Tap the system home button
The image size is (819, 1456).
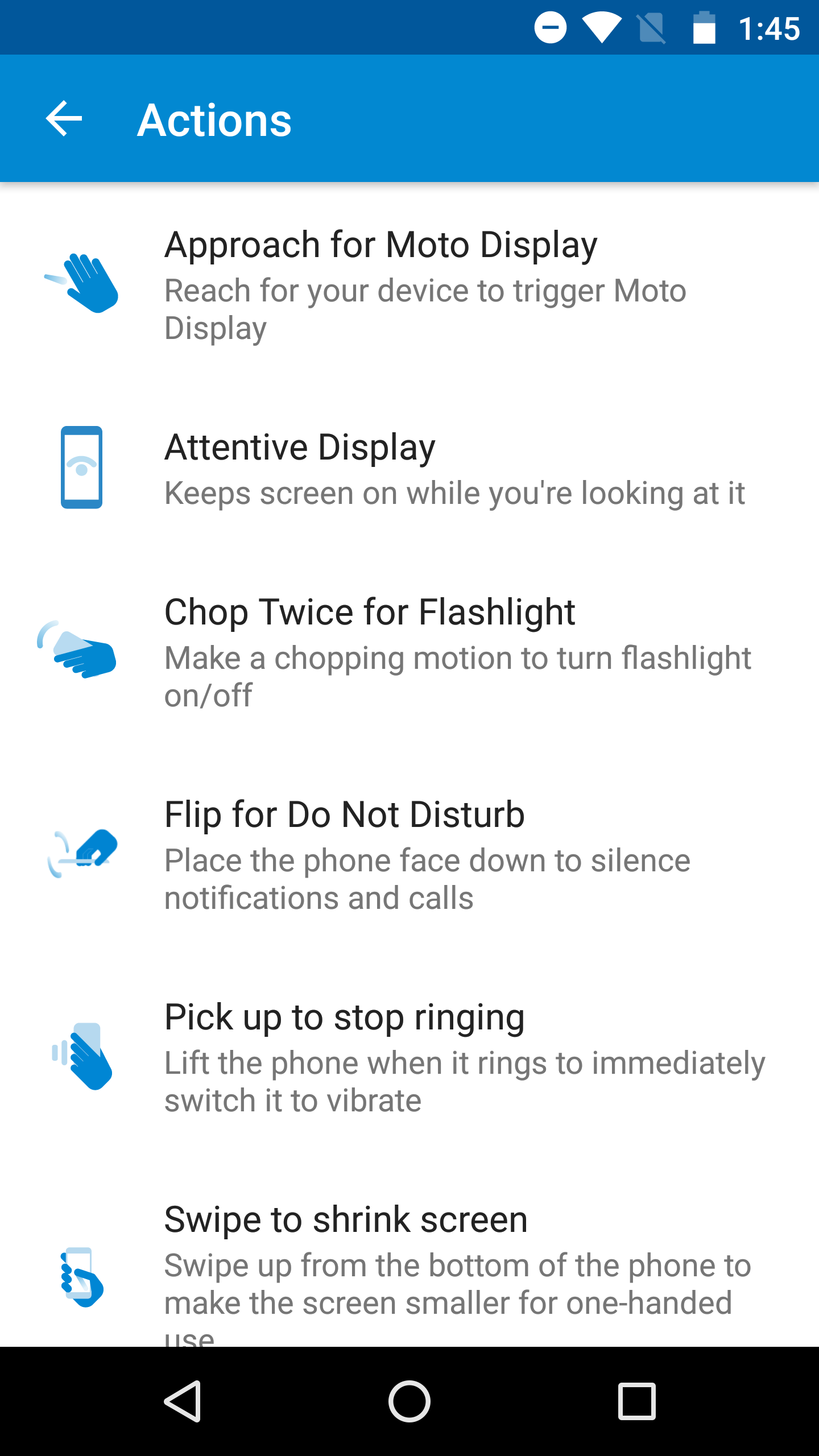[x=409, y=1401]
